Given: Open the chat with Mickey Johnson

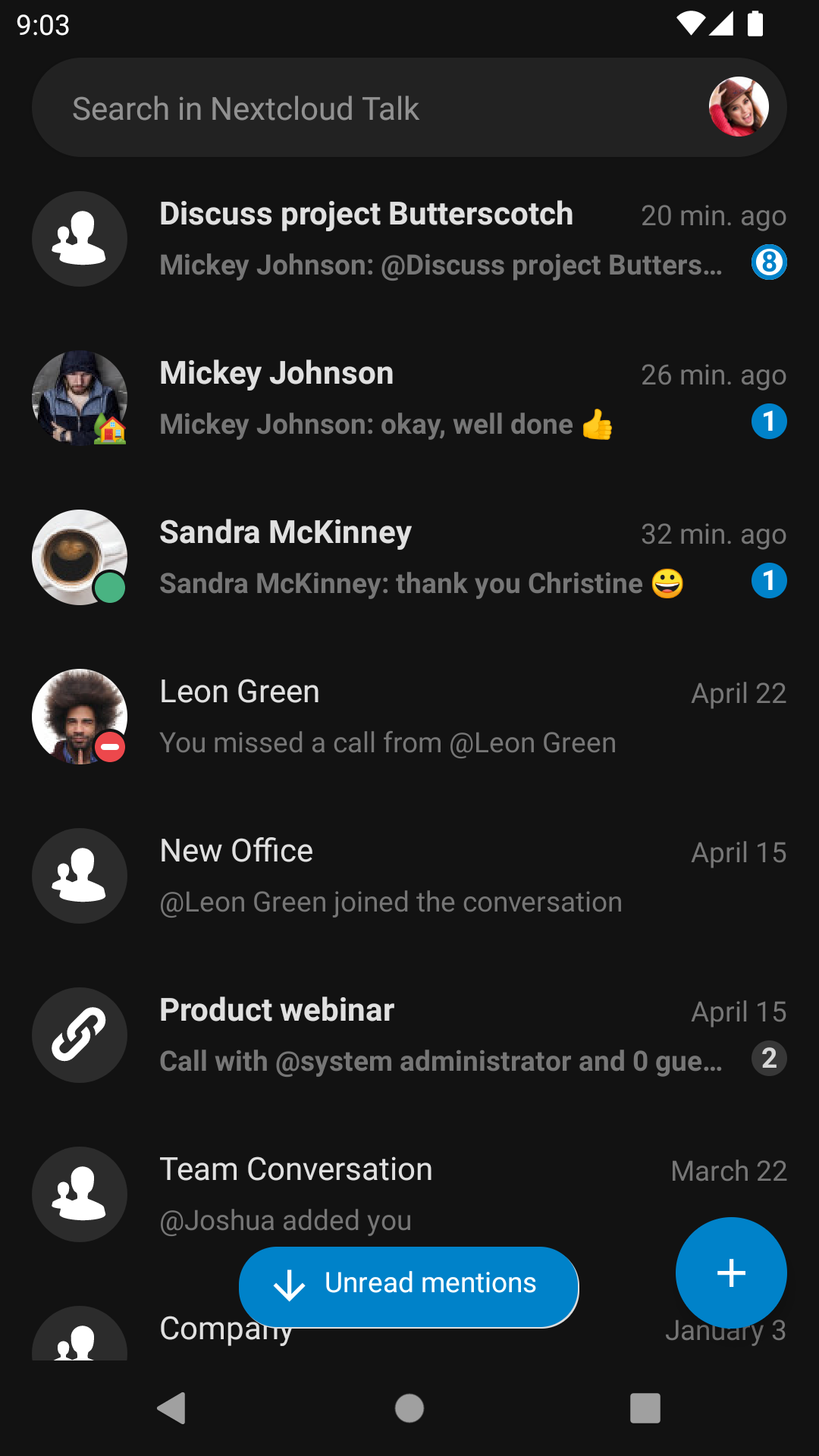Looking at the screenshot, I should pos(409,398).
